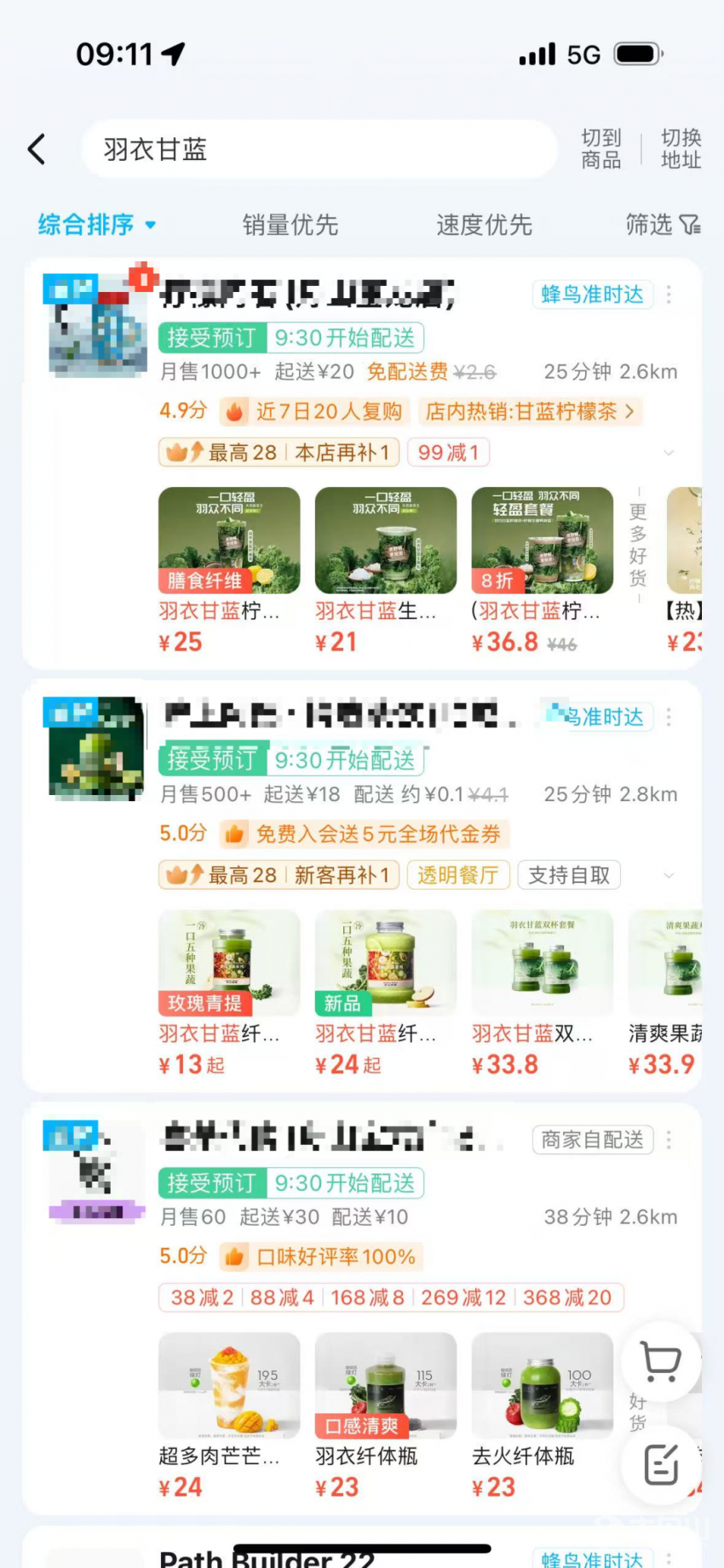
Task: Open the 筛选 filter options
Action: point(663,225)
